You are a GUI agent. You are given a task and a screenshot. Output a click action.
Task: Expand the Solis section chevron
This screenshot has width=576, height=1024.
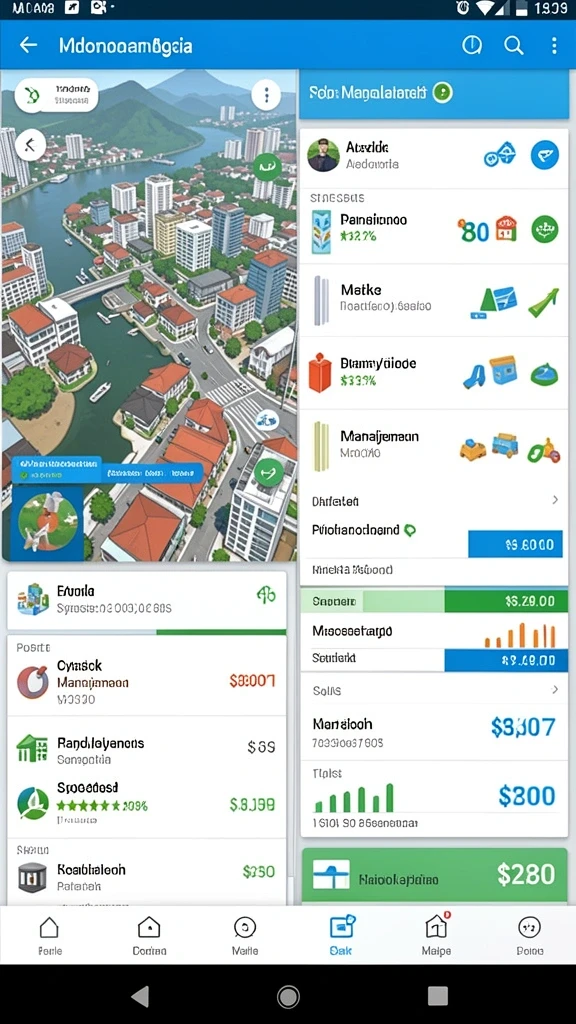[x=555, y=690]
